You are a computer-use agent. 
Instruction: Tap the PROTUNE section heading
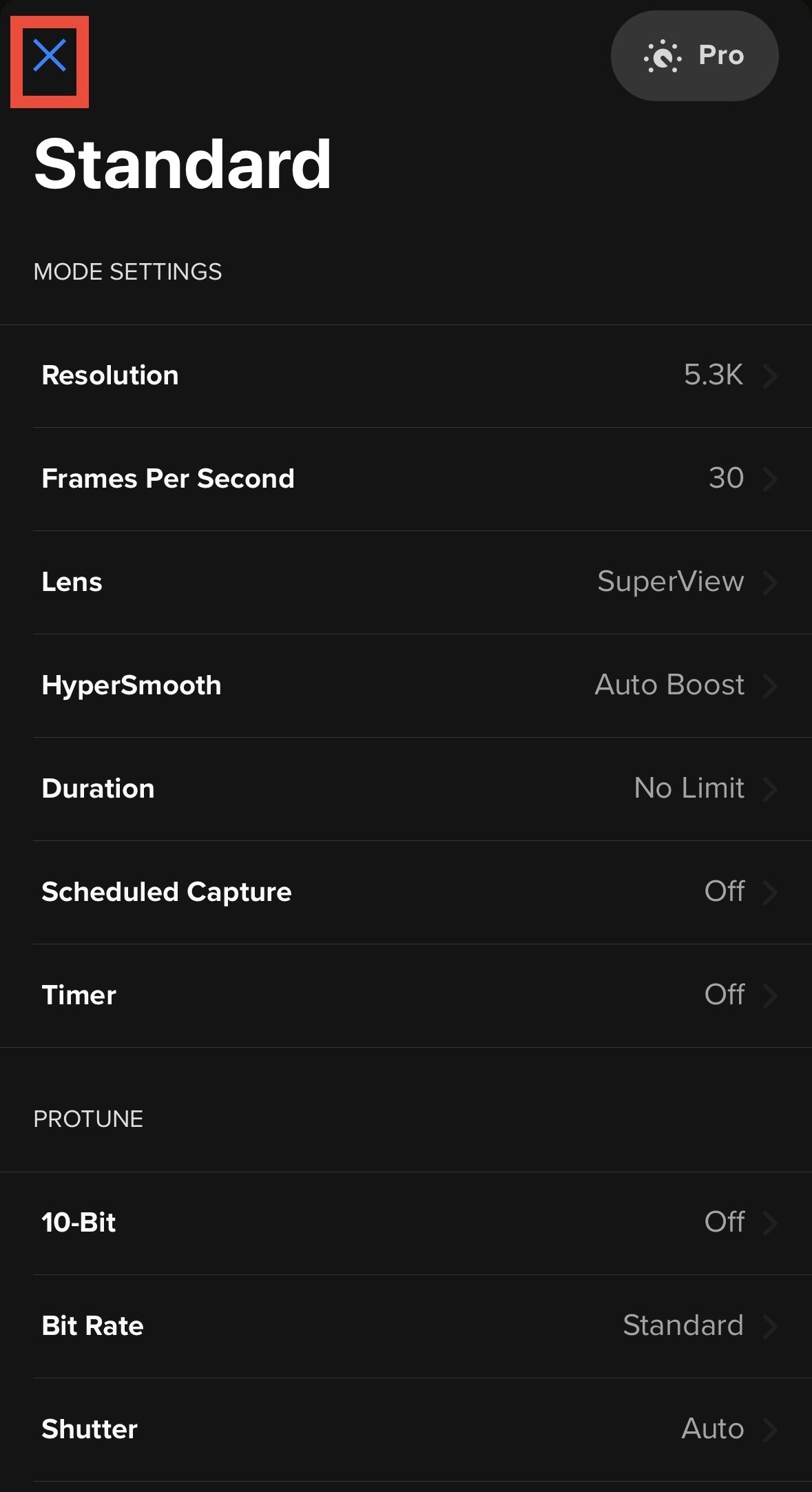pos(88,1119)
